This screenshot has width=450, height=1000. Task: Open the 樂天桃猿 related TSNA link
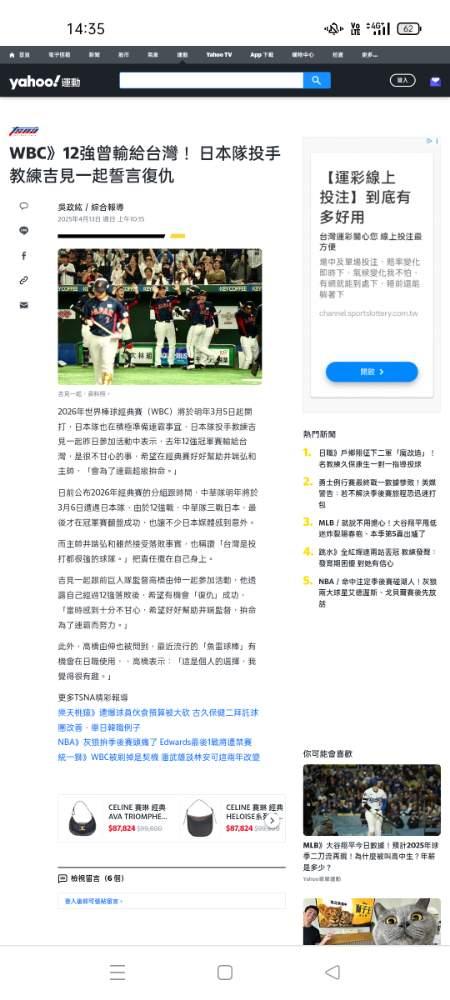[158, 719]
